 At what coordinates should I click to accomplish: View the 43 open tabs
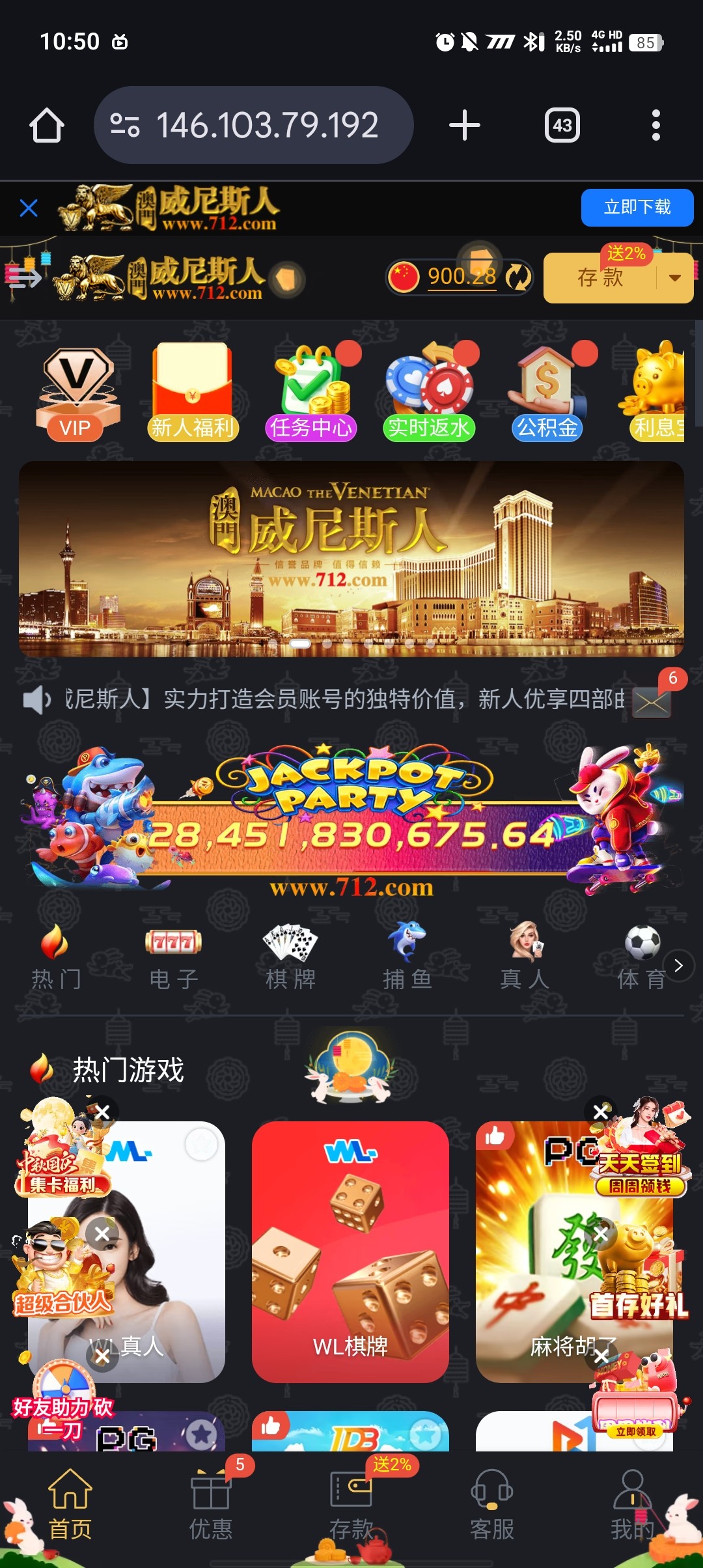(x=562, y=125)
